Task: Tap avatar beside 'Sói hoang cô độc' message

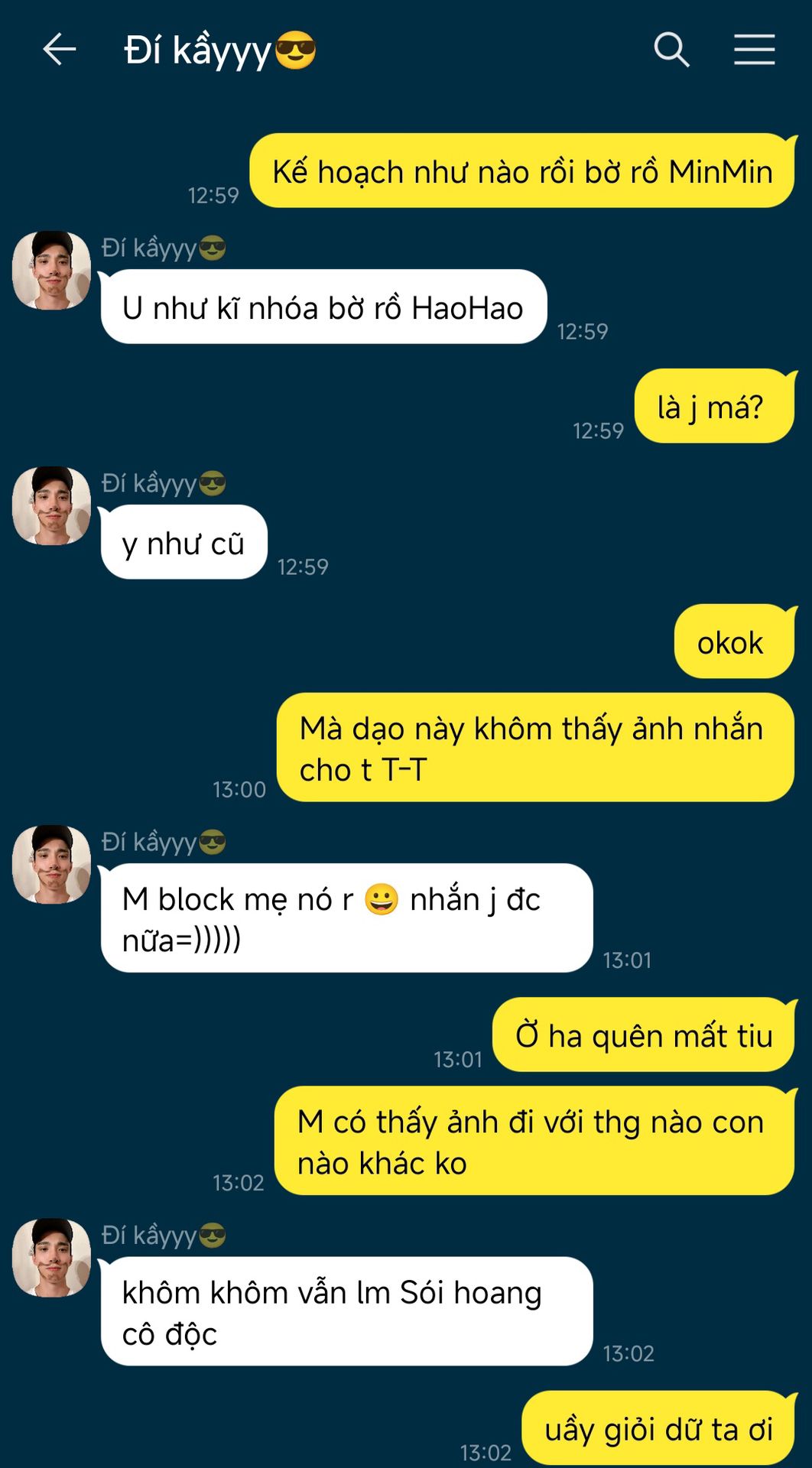Action: (x=51, y=1258)
